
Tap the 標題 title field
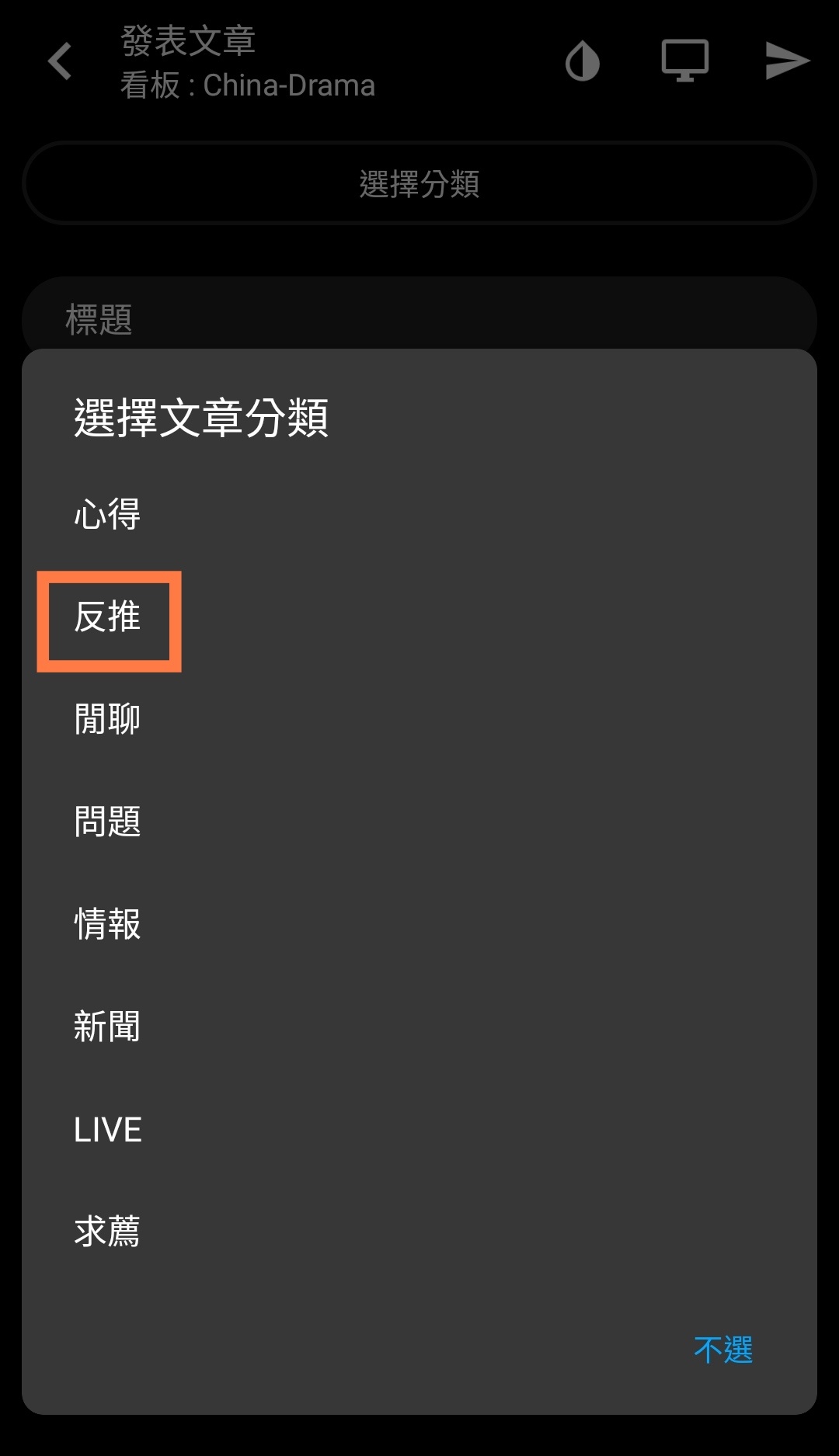pyautogui.click(x=419, y=318)
